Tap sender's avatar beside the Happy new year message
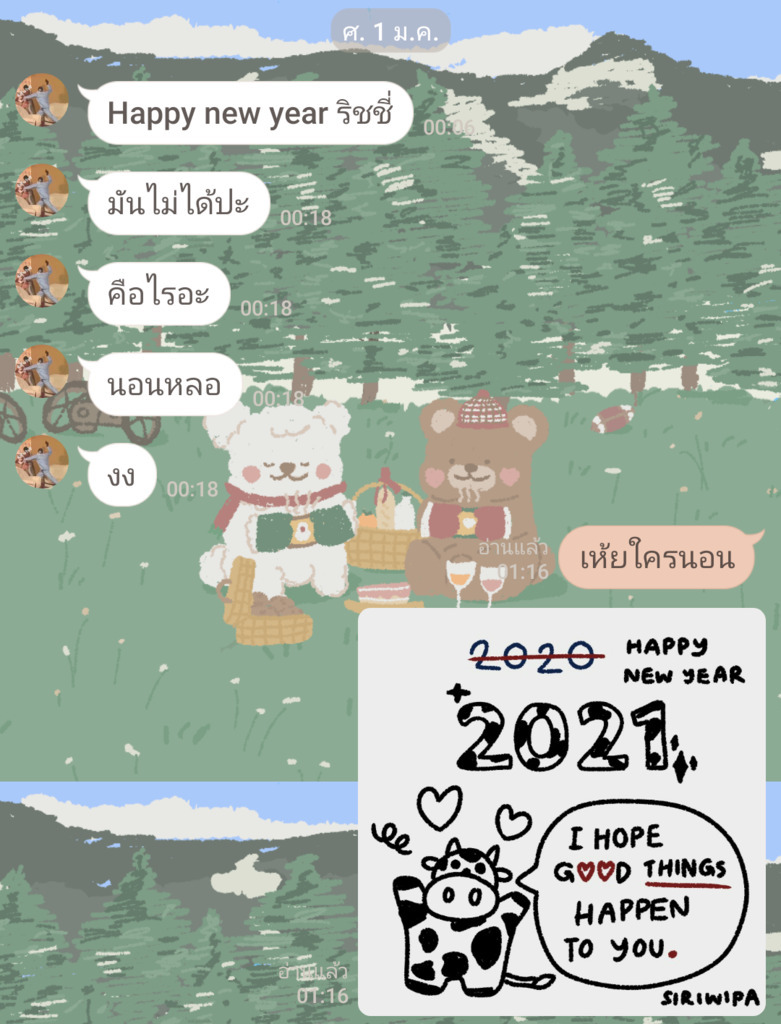Viewport: 781px width, 1024px height. click(x=42, y=100)
